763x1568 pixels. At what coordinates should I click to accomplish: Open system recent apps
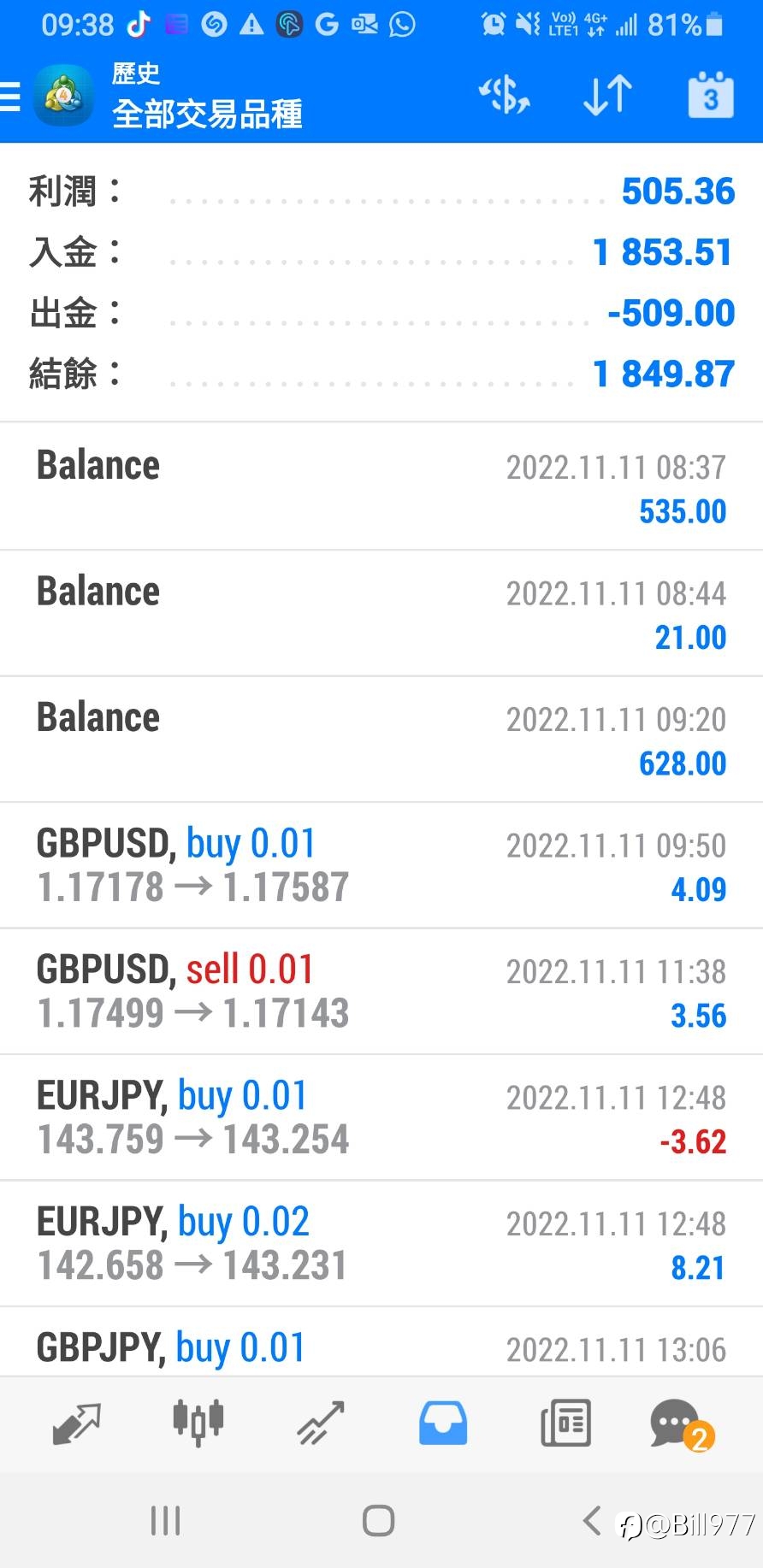click(165, 1521)
